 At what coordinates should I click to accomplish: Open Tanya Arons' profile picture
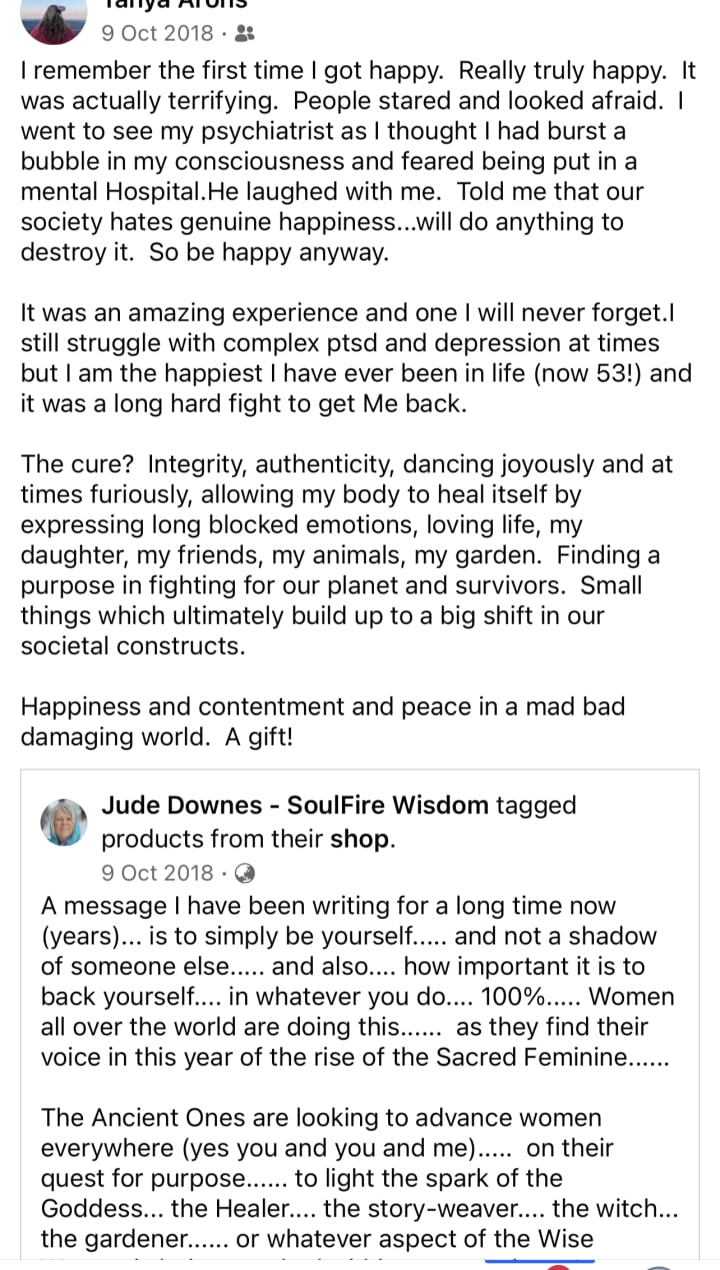tap(58, 20)
